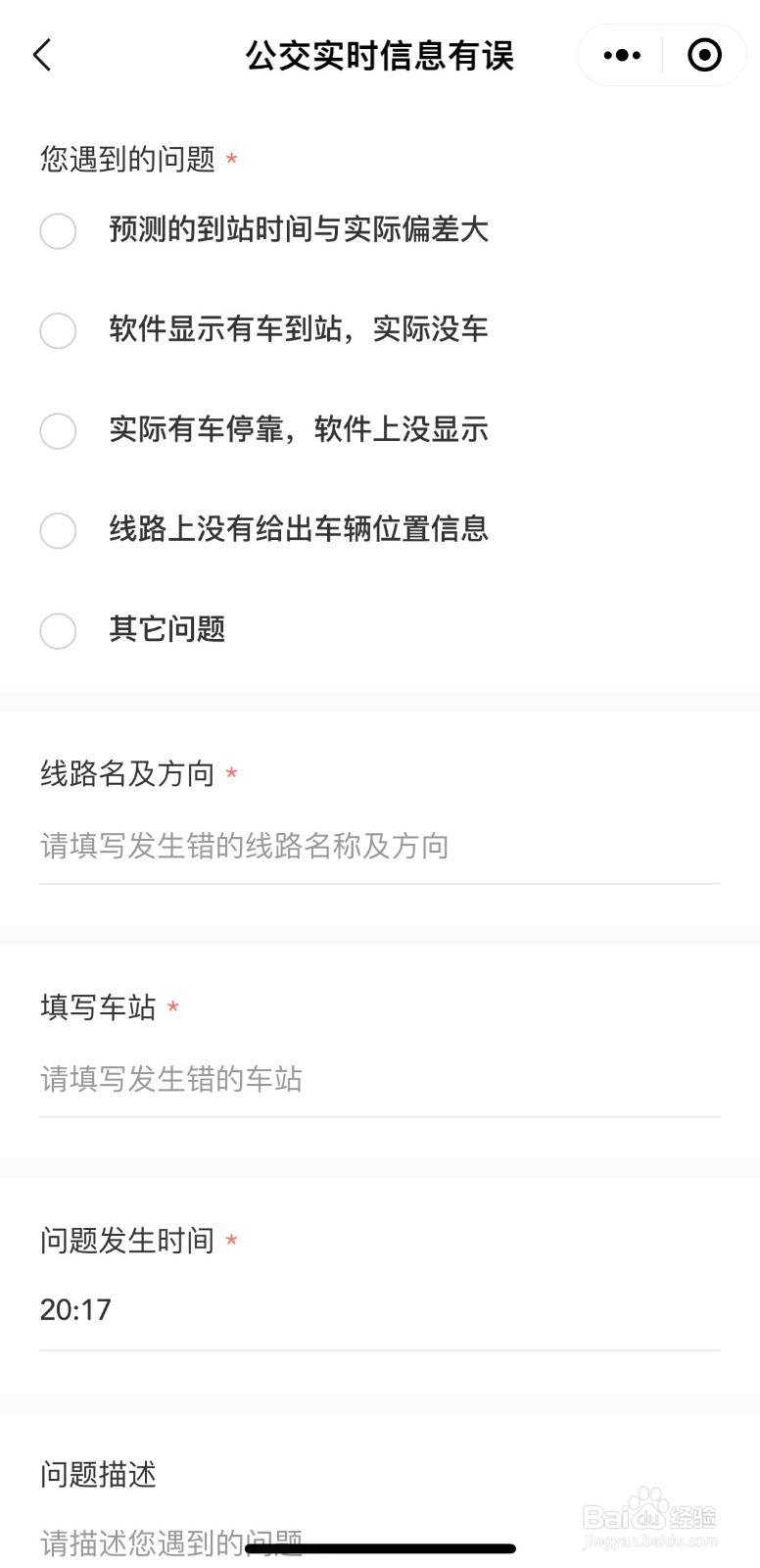The height and width of the screenshot is (1568, 760).
Task: Close the mini program with circle icon
Action: pyautogui.click(x=704, y=55)
